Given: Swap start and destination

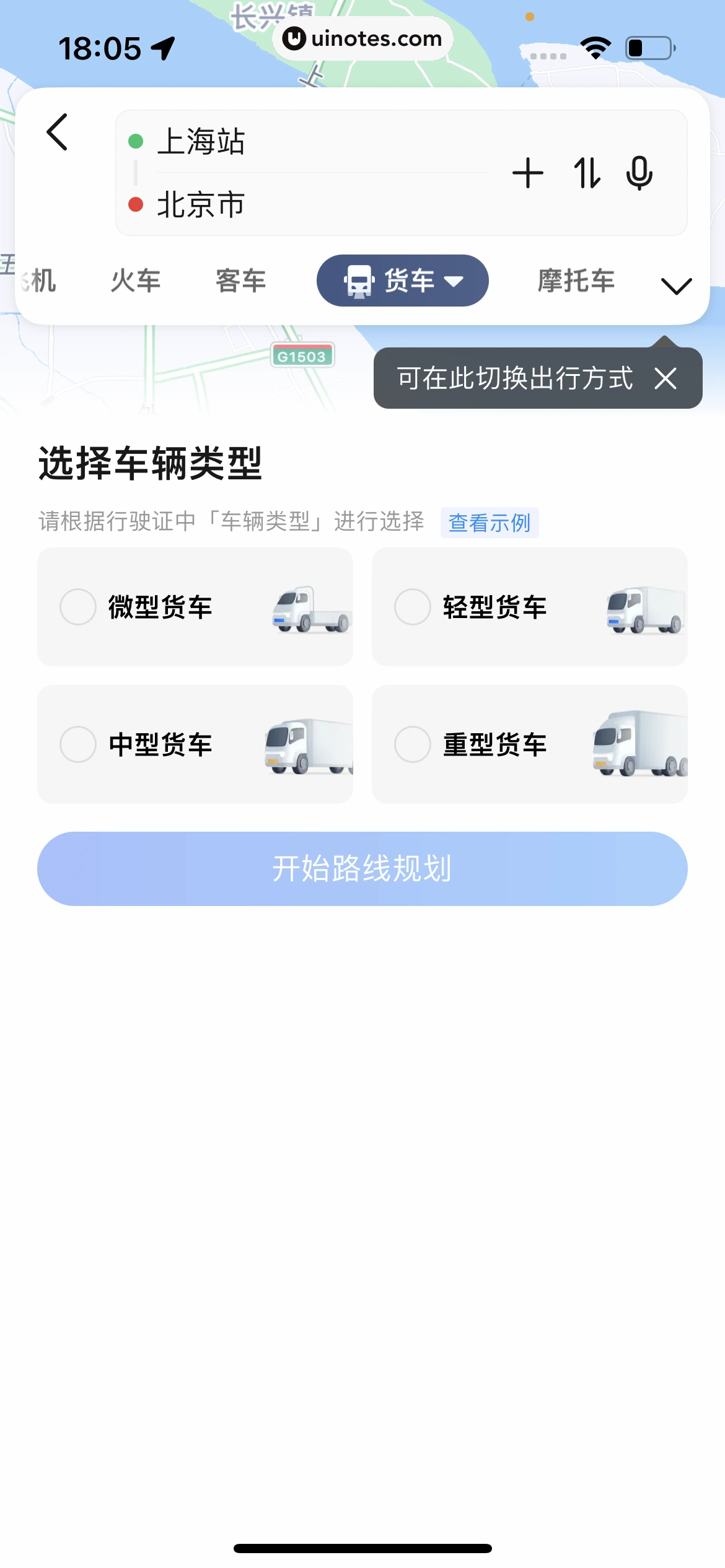Looking at the screenshot, I should pos(586,173).
